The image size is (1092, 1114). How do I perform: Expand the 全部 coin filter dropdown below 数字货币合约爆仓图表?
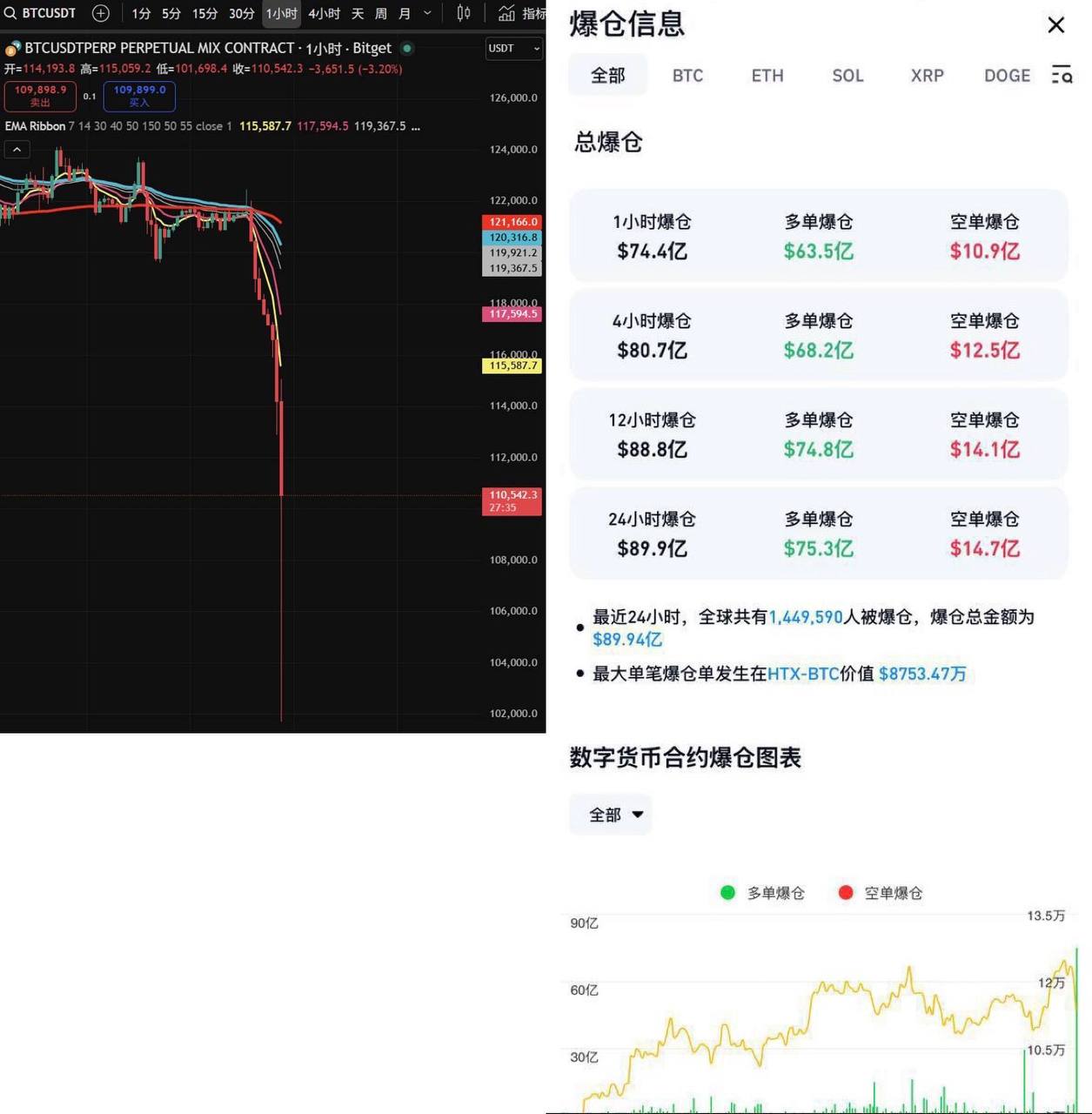611,815
